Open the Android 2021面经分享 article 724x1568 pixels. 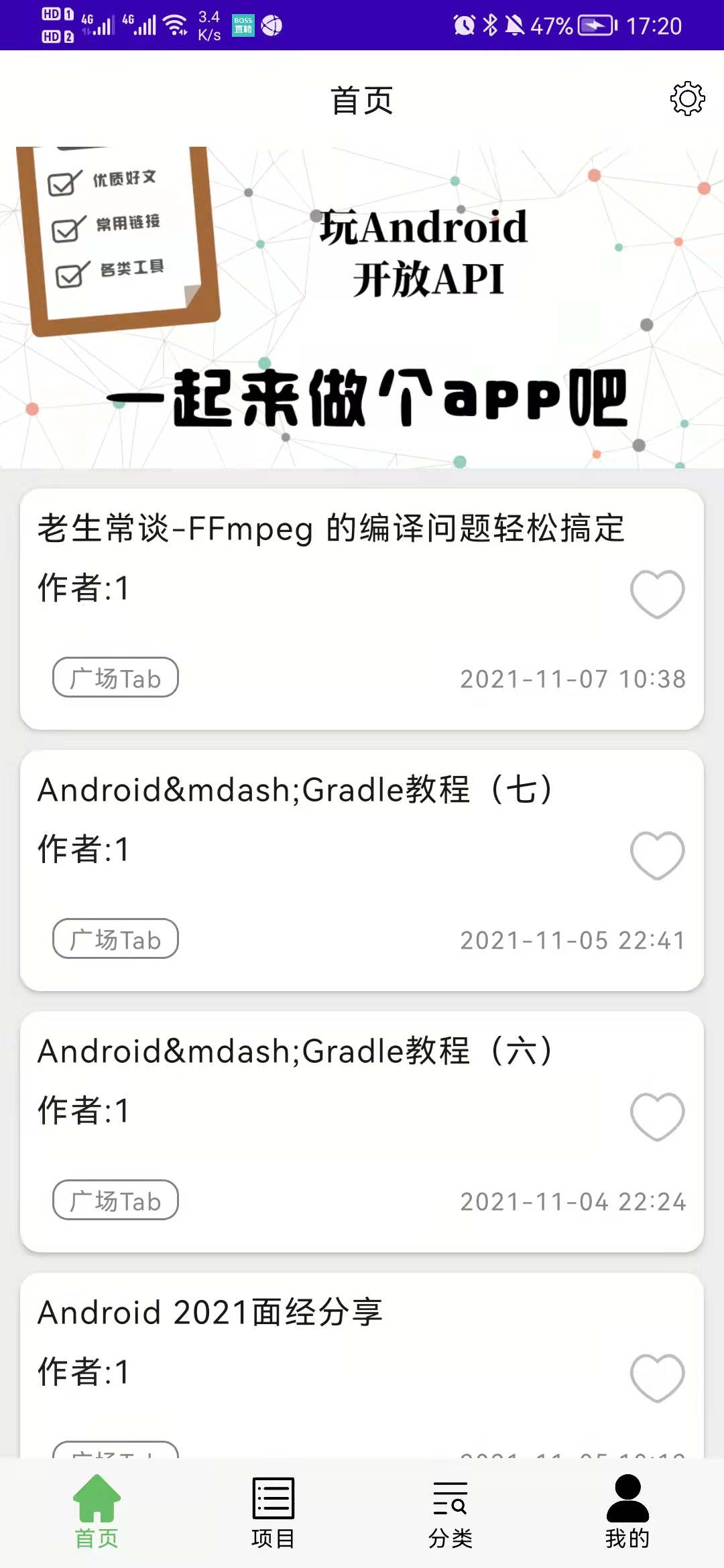click(x=210, y=1313)
